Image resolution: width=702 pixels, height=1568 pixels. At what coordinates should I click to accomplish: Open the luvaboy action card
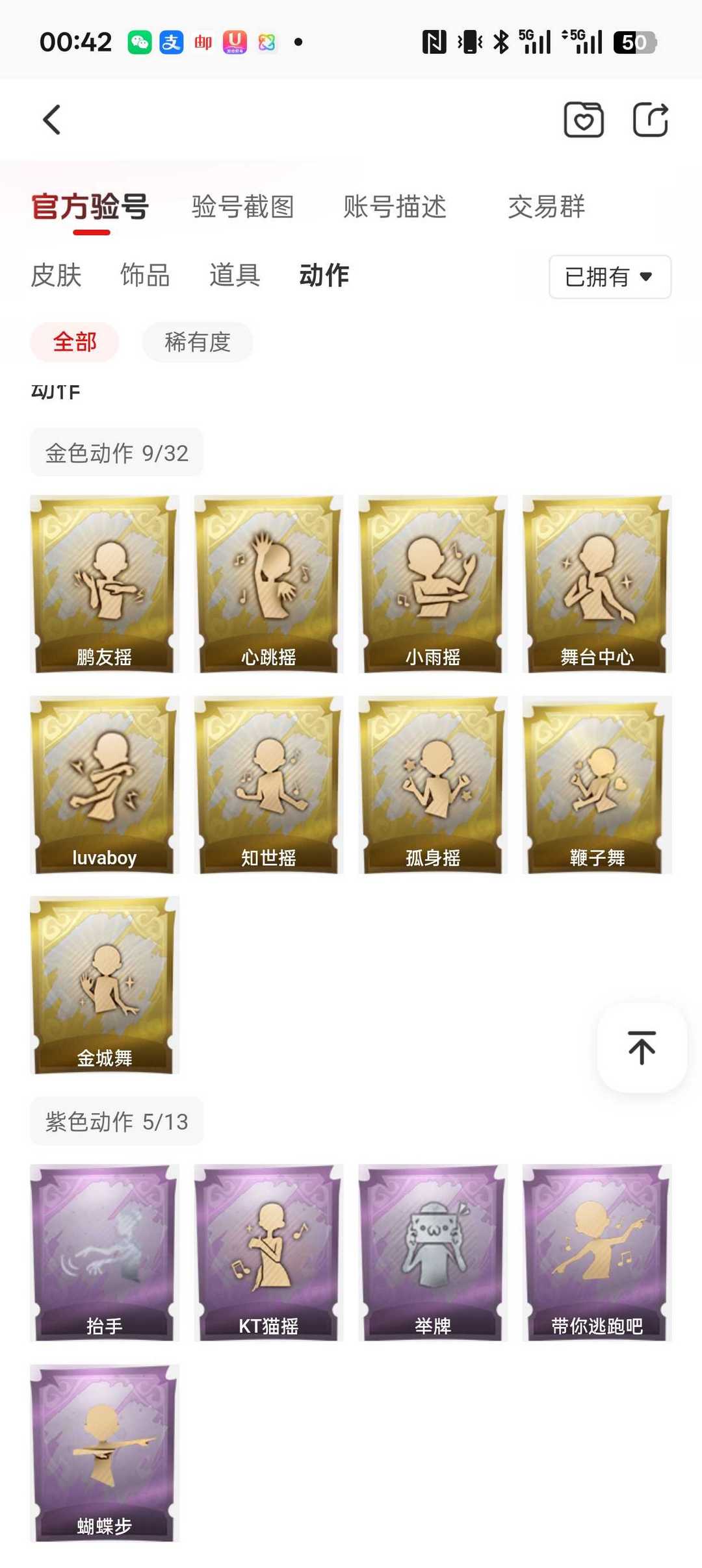tap(105, 785)
